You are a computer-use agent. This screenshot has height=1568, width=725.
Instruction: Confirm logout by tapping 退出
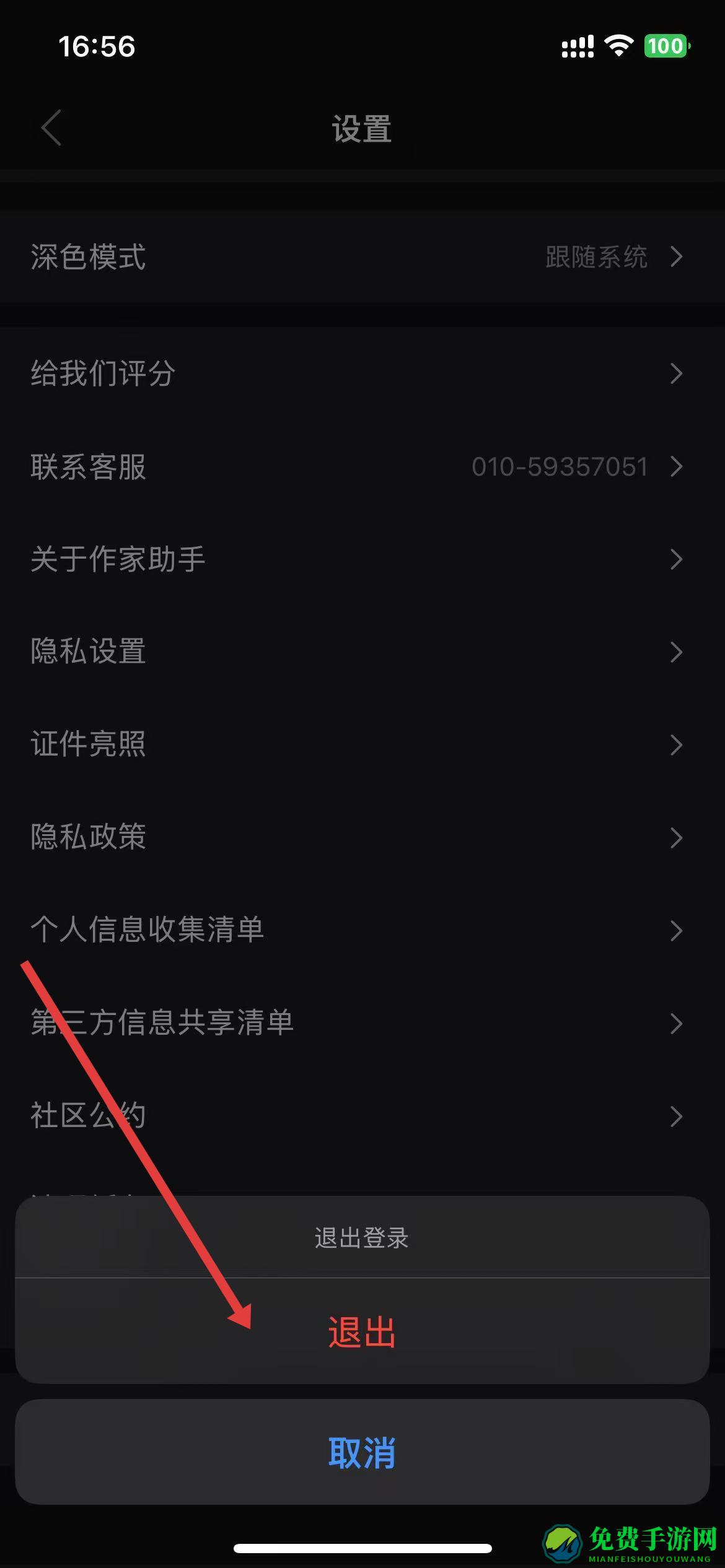coord(362,1331)
